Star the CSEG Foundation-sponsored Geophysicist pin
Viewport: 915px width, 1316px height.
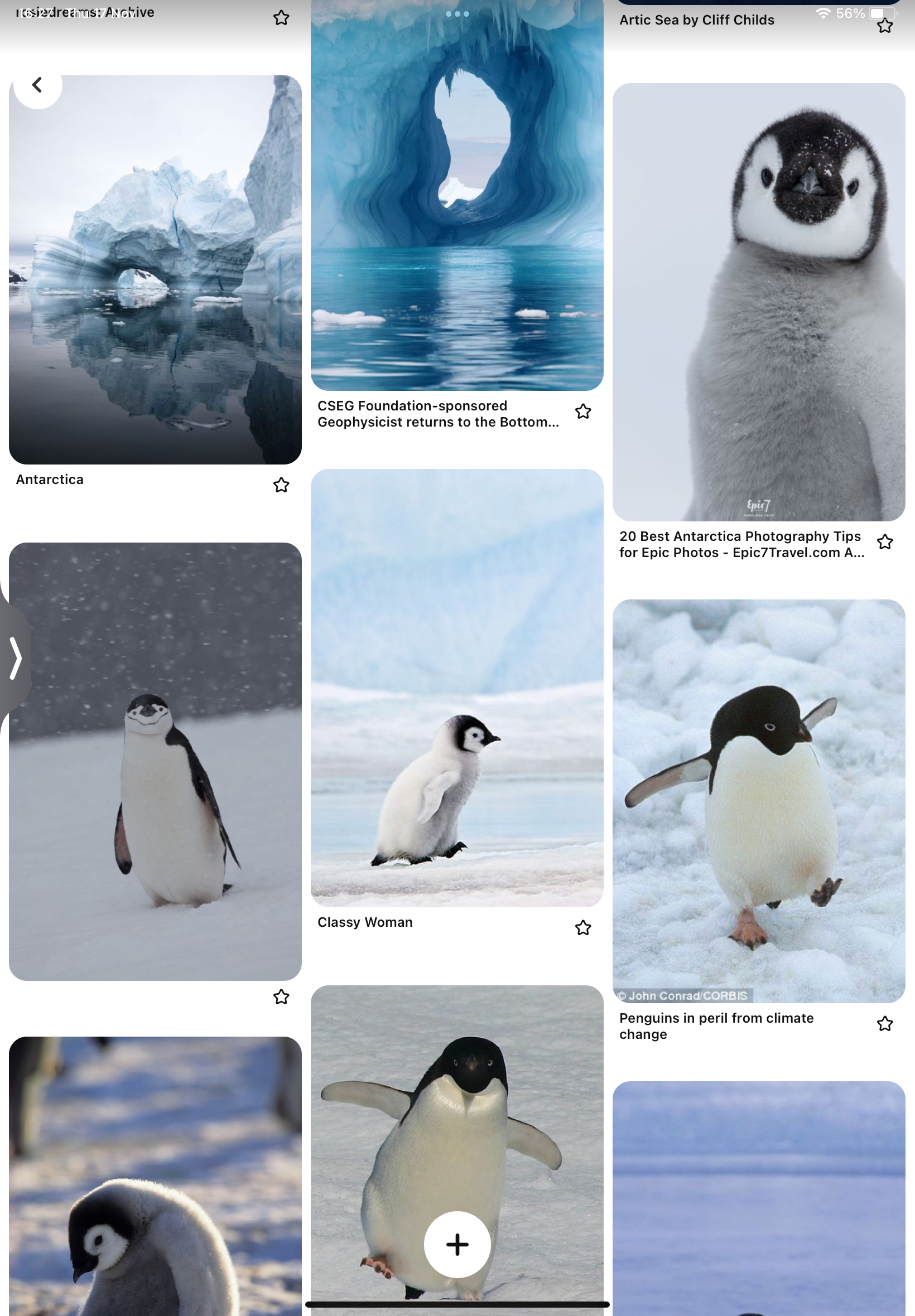tap(582, 412)
